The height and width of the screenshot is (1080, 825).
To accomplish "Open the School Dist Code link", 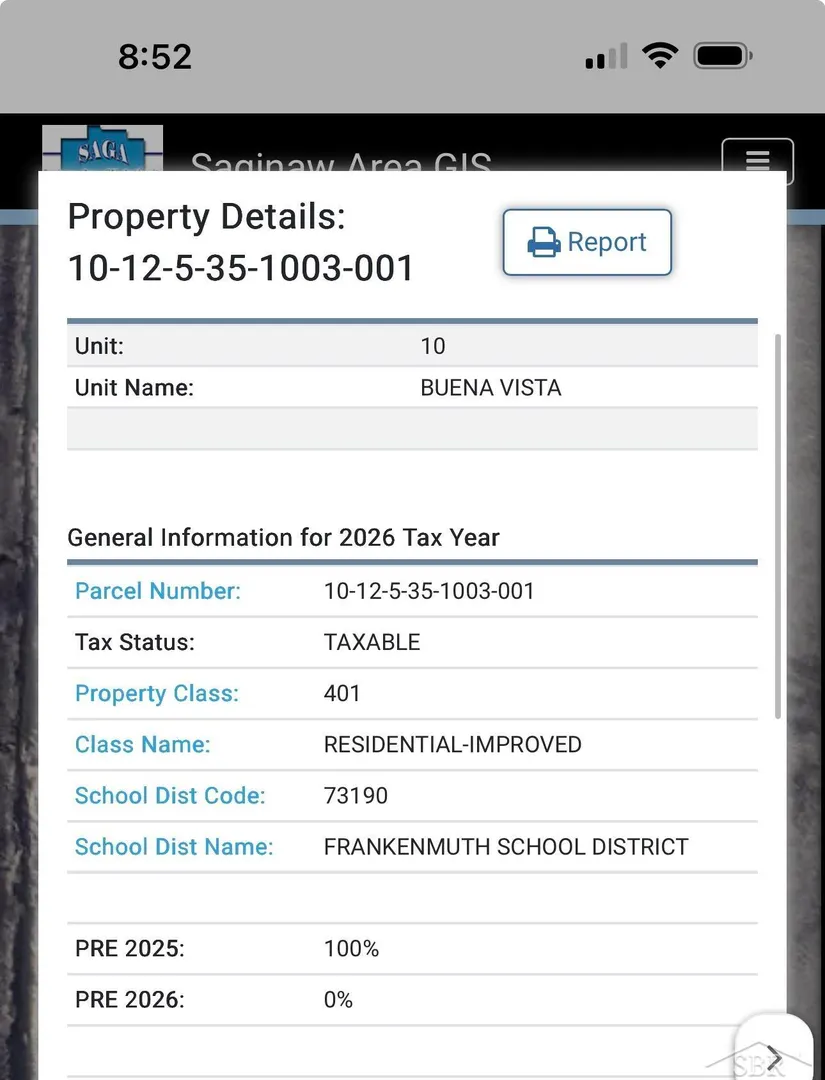I will [x=170, y=796].
